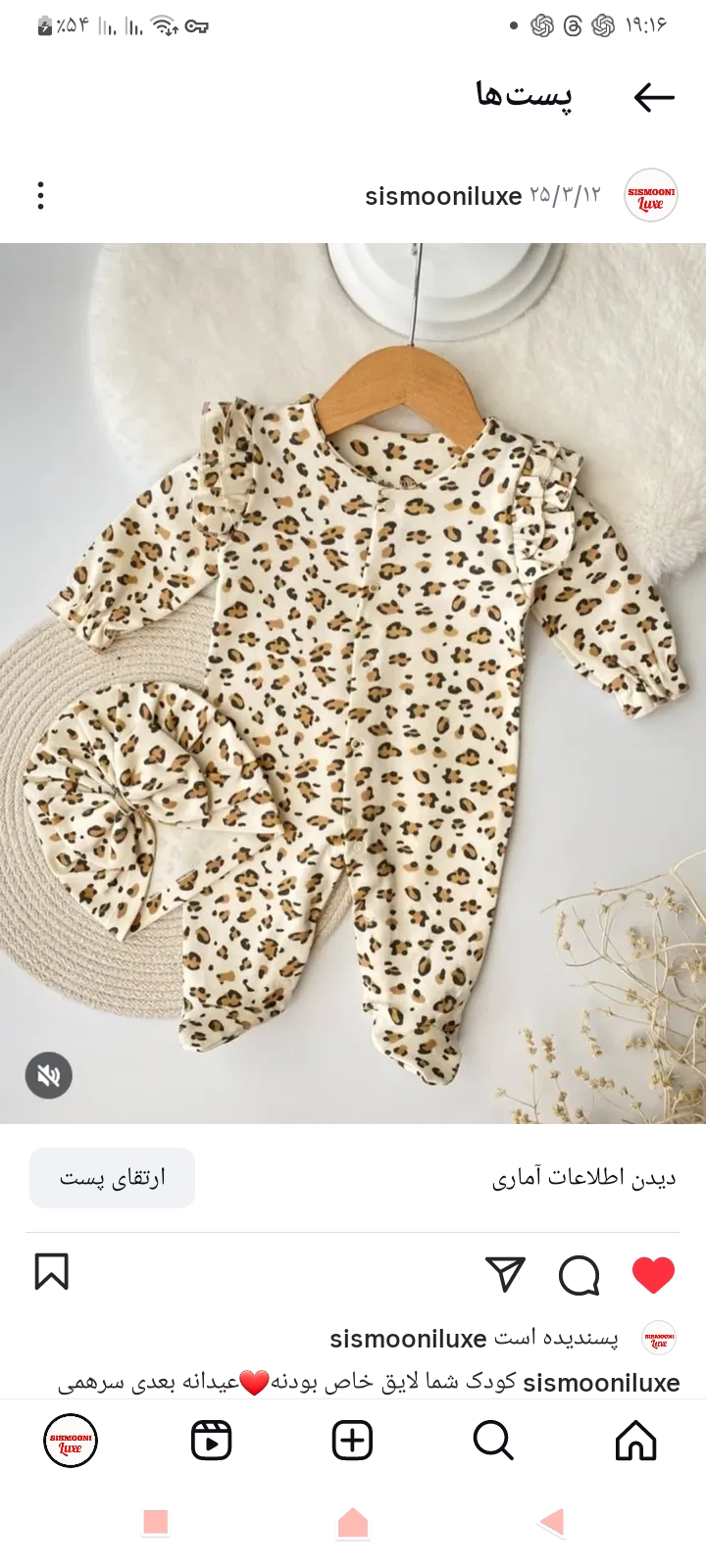Open the three-dot post options menu
The width and height of the screenshot is (706, 1568).
[40, 196]
